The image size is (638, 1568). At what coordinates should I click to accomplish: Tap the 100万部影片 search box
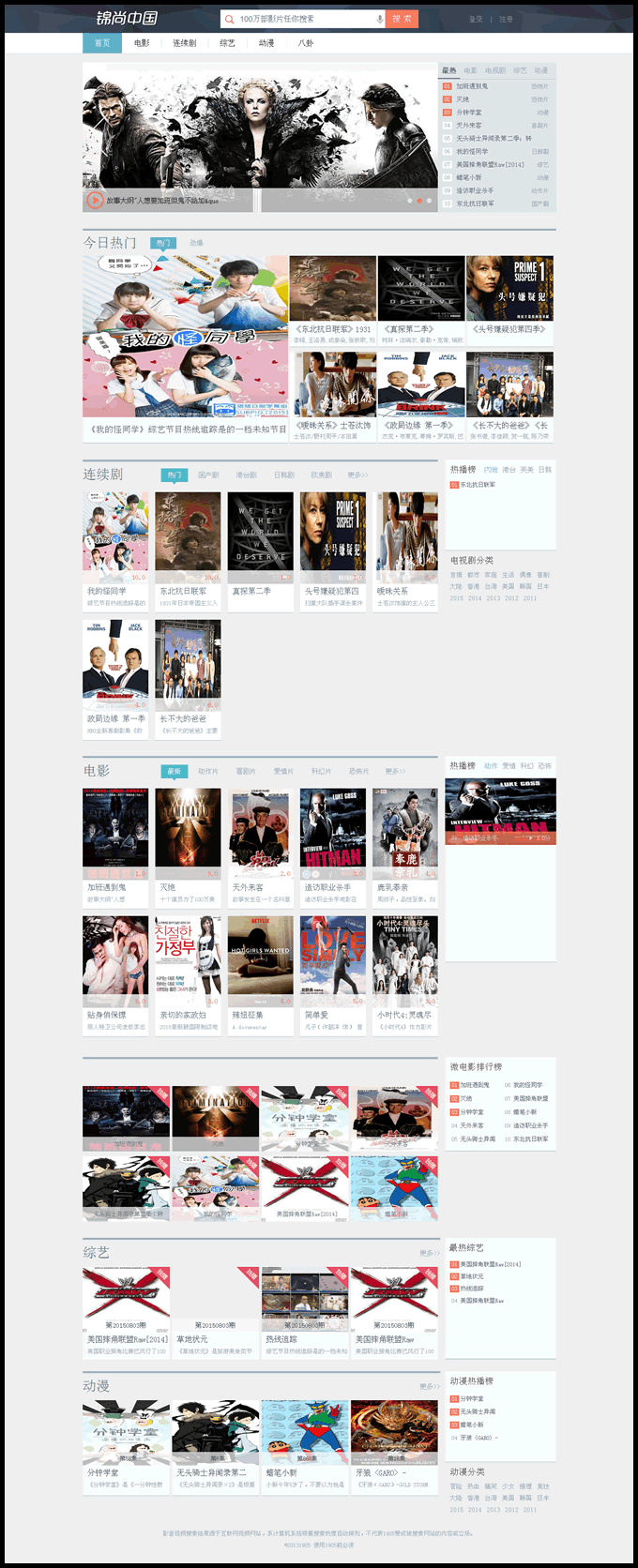(300, 19)
